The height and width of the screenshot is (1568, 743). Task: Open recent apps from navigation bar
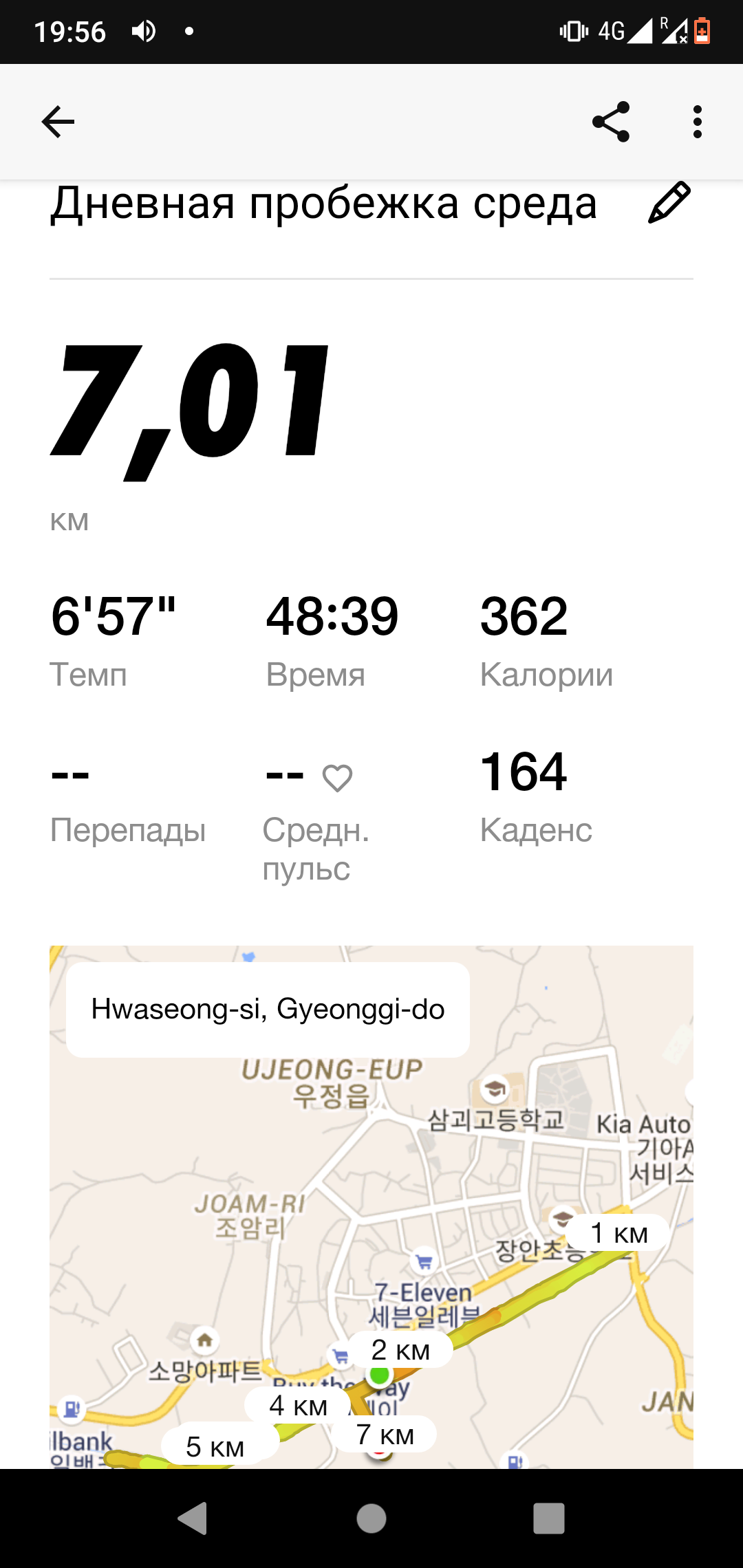point(548,1518)
